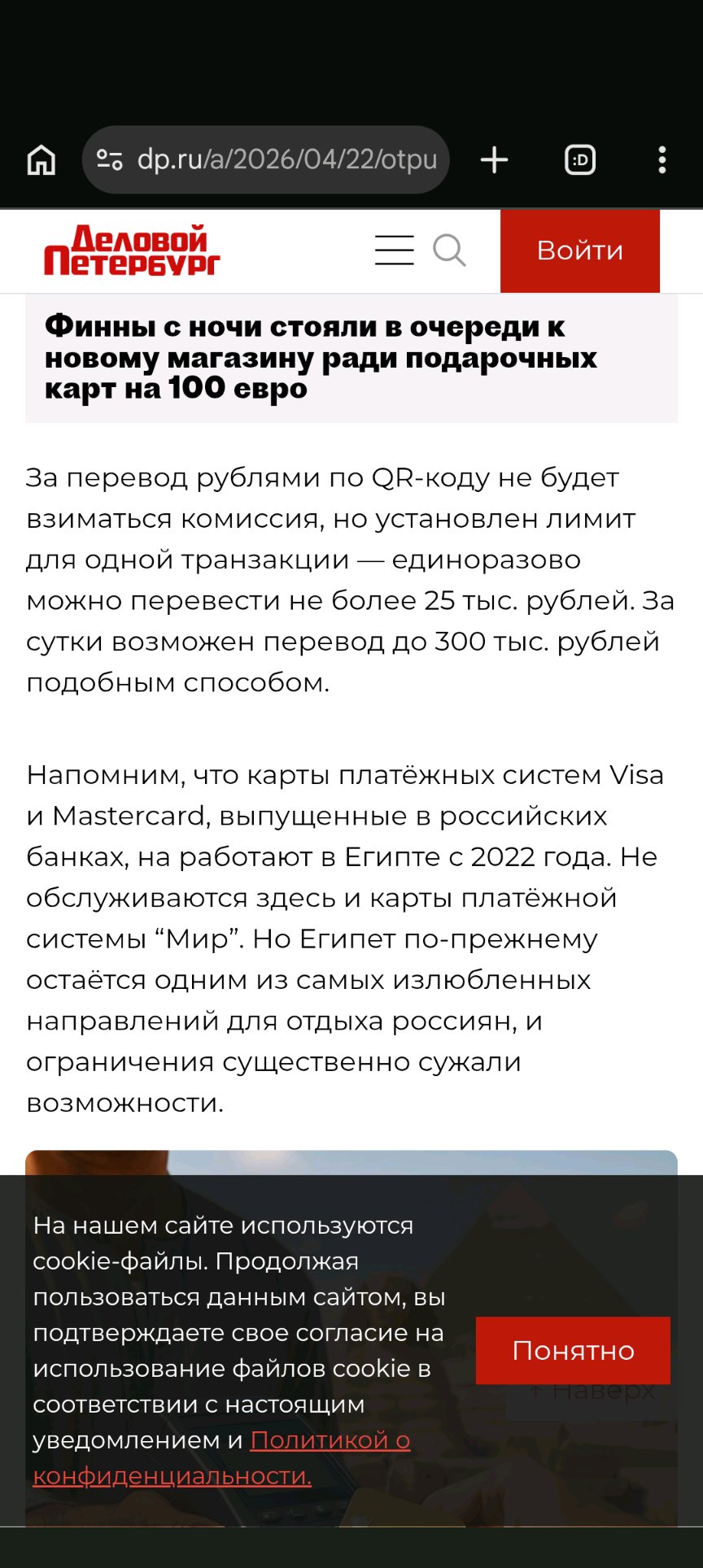Viewport: 703px width, 1568px height.
Task: Search the Деловой Петербург site
Action: point(449,250)
